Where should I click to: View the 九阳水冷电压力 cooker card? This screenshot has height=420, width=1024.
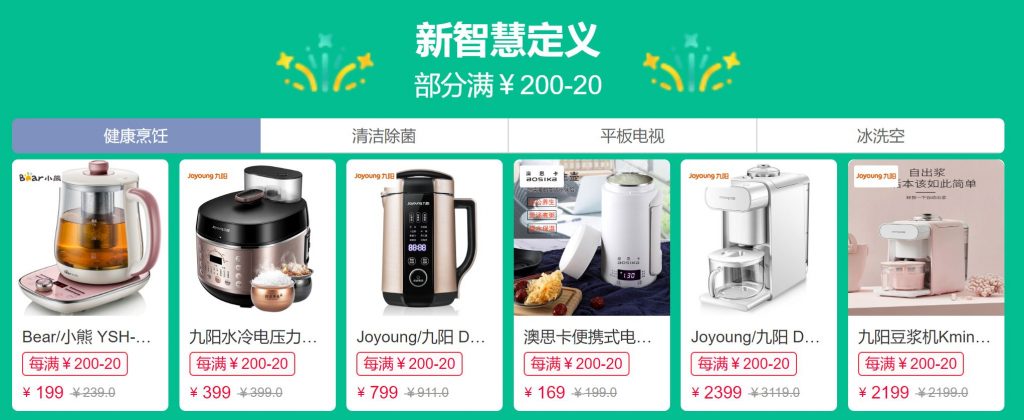coord(257,285)
